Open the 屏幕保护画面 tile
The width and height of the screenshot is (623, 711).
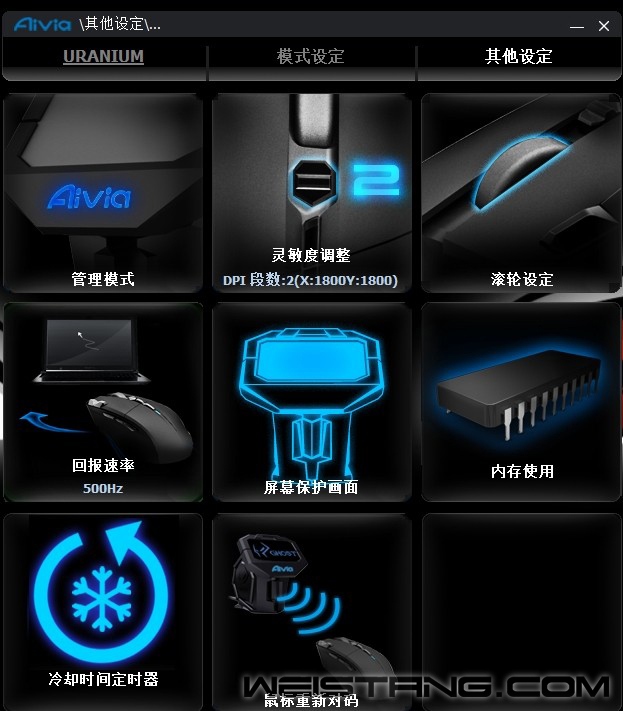tap(311, 402)
